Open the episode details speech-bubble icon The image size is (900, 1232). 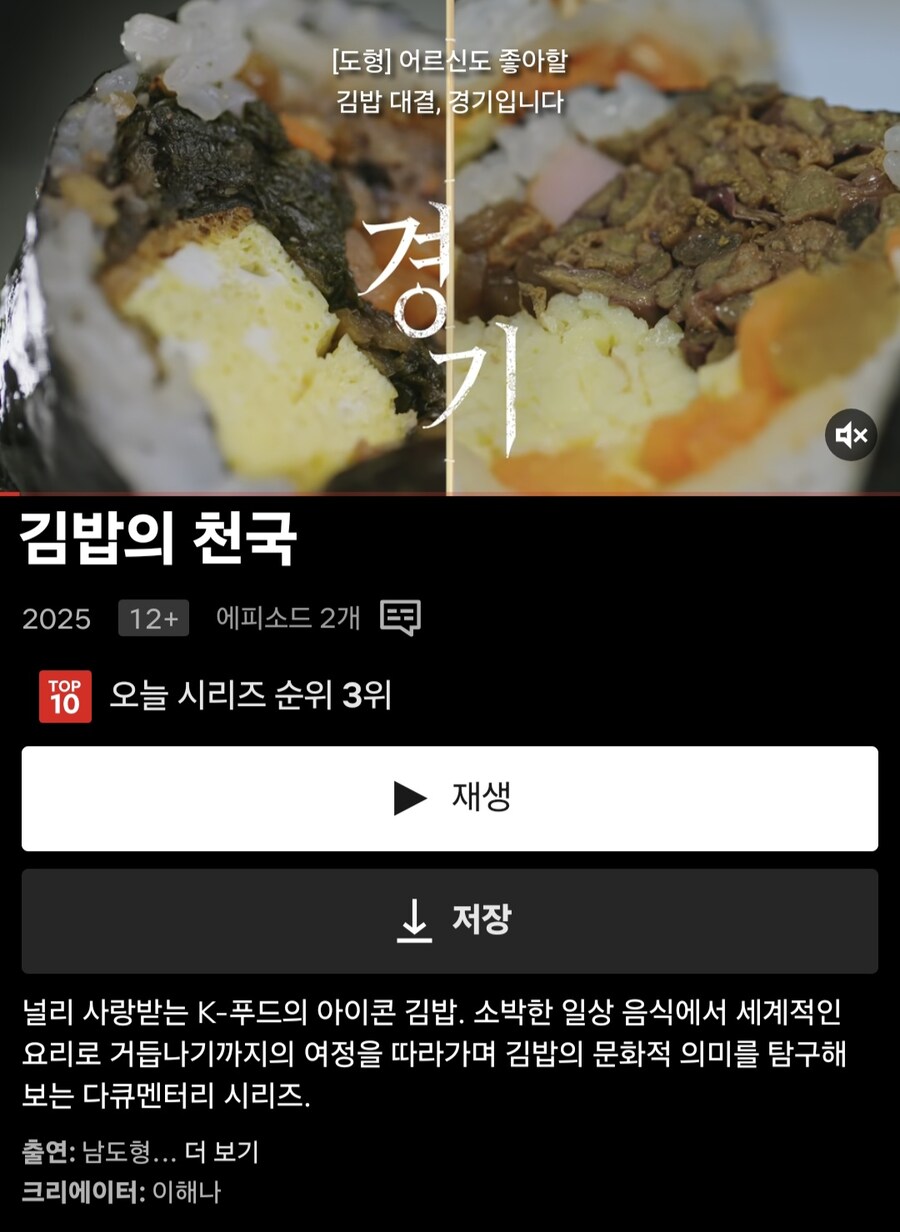(399, 619)
